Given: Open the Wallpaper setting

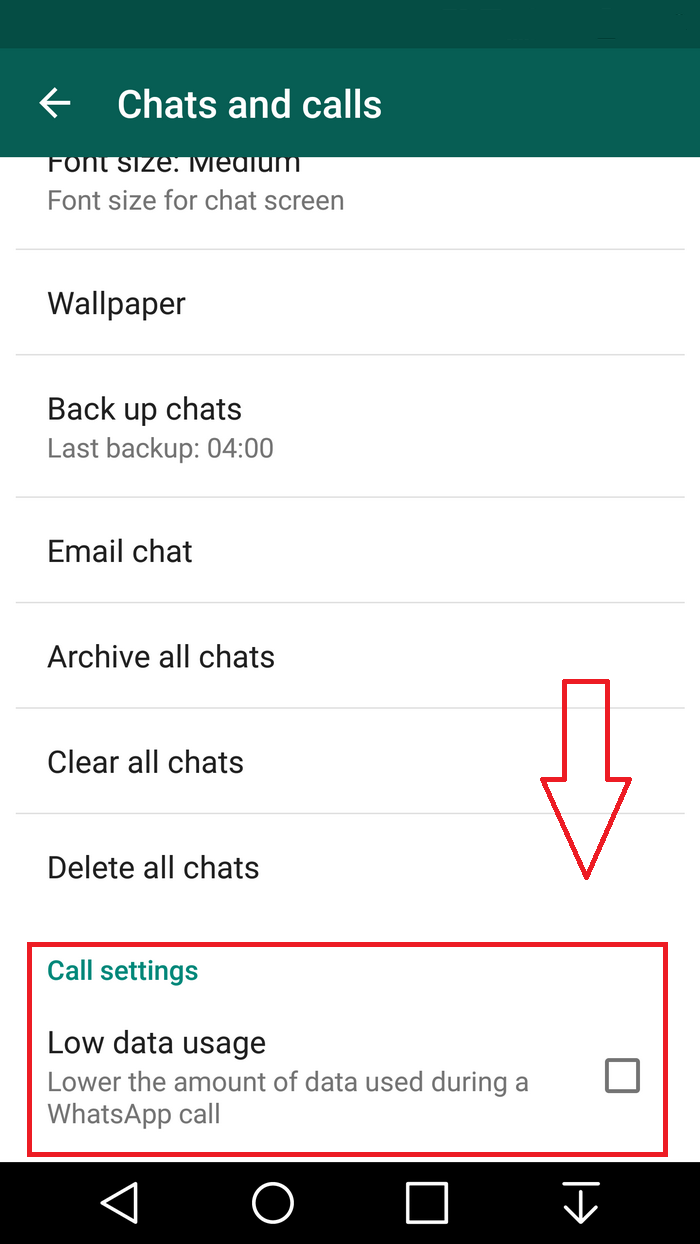Looking at the screenshot, I should (x=117, y=303).
